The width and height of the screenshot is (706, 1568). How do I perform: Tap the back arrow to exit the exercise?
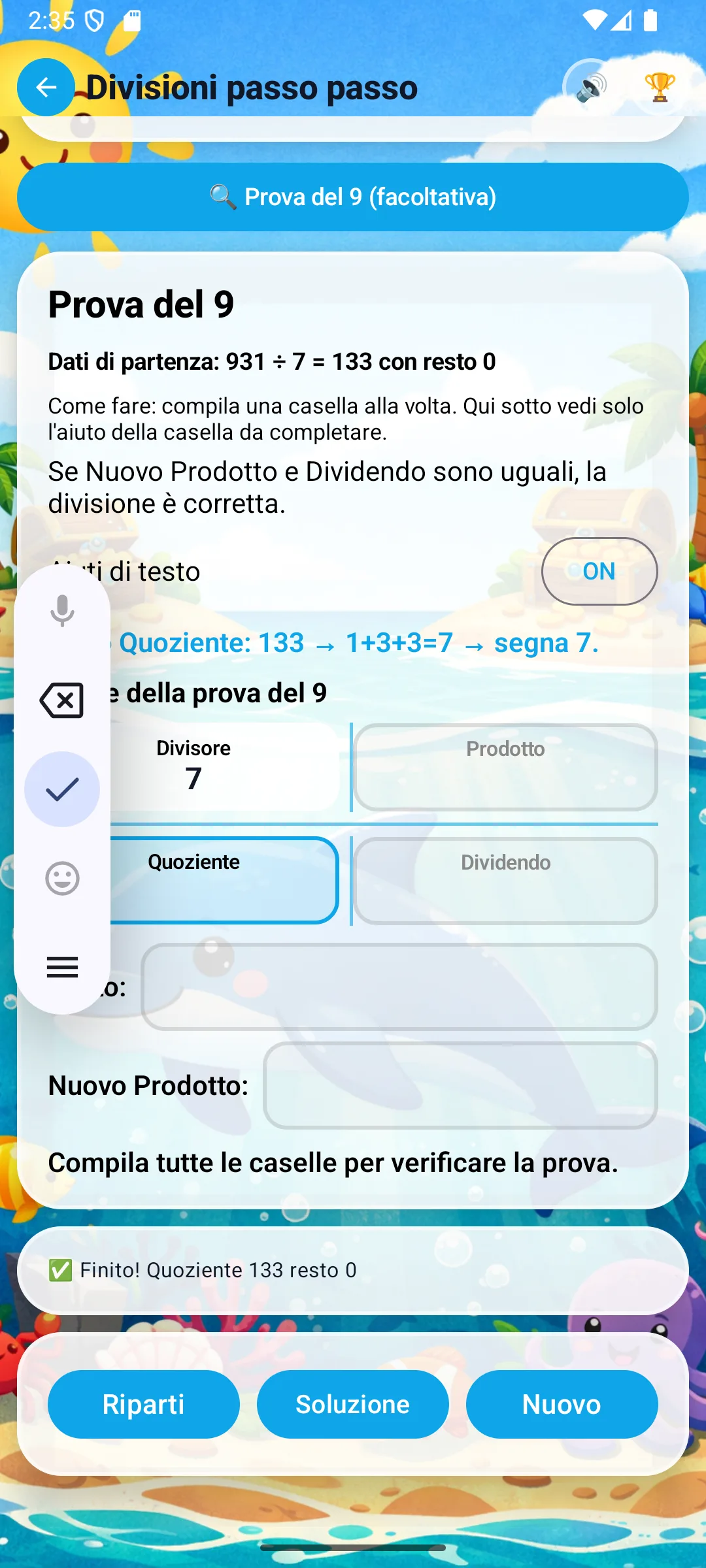[x=45, y=88]
